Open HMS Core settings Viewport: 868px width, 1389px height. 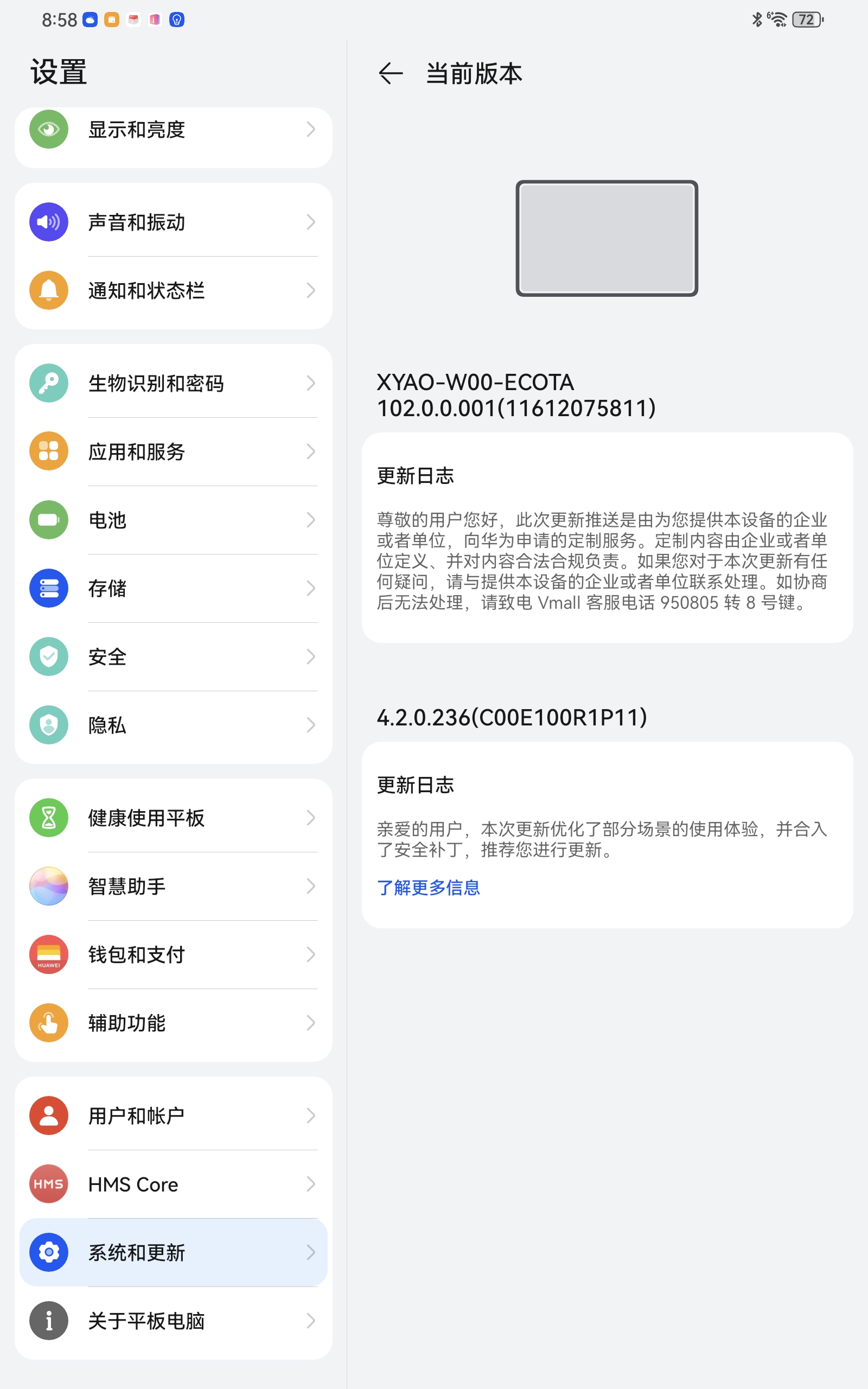[x=174, y=1184]
